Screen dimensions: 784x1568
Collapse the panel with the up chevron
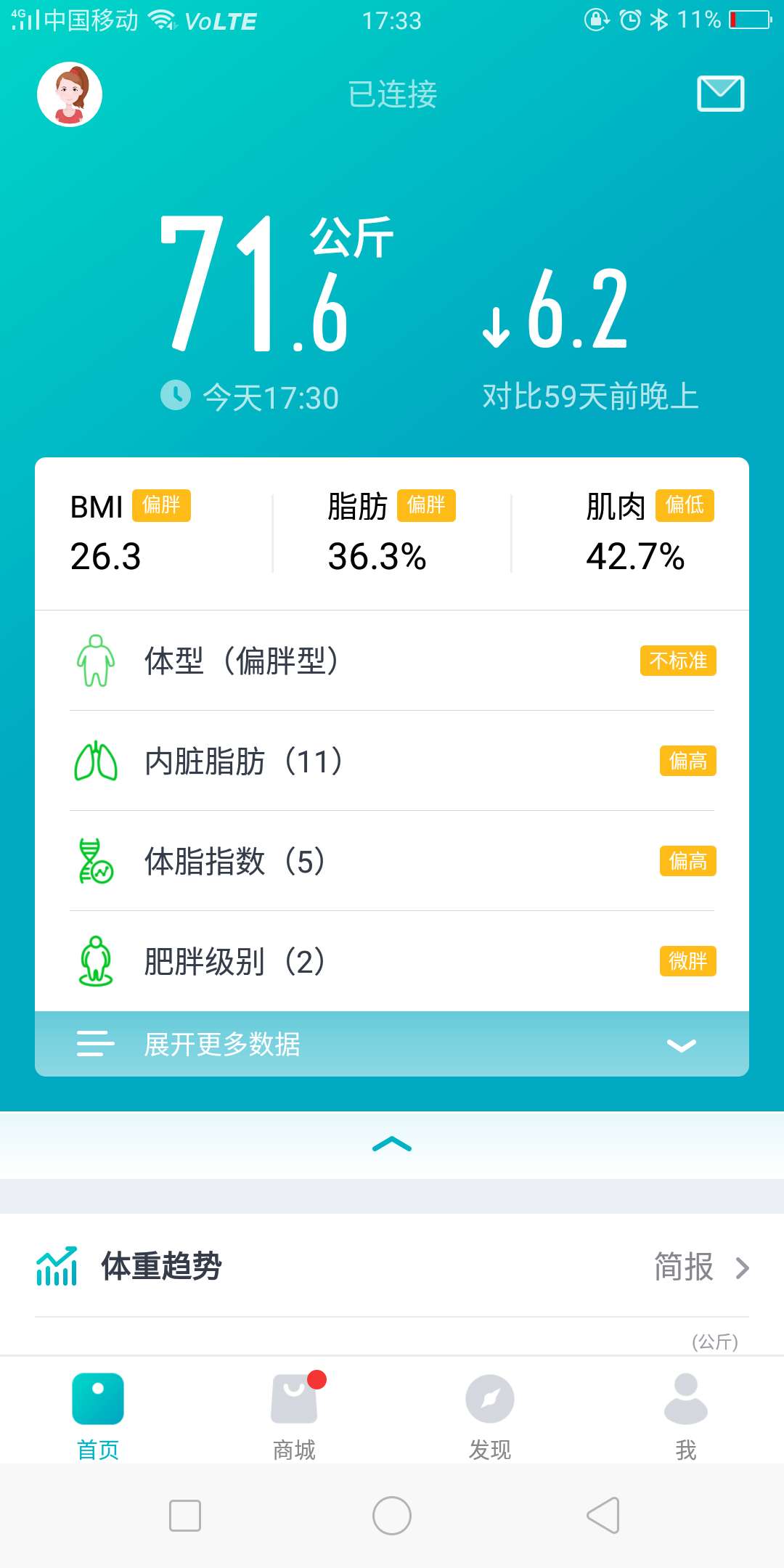coord(392,1144)
